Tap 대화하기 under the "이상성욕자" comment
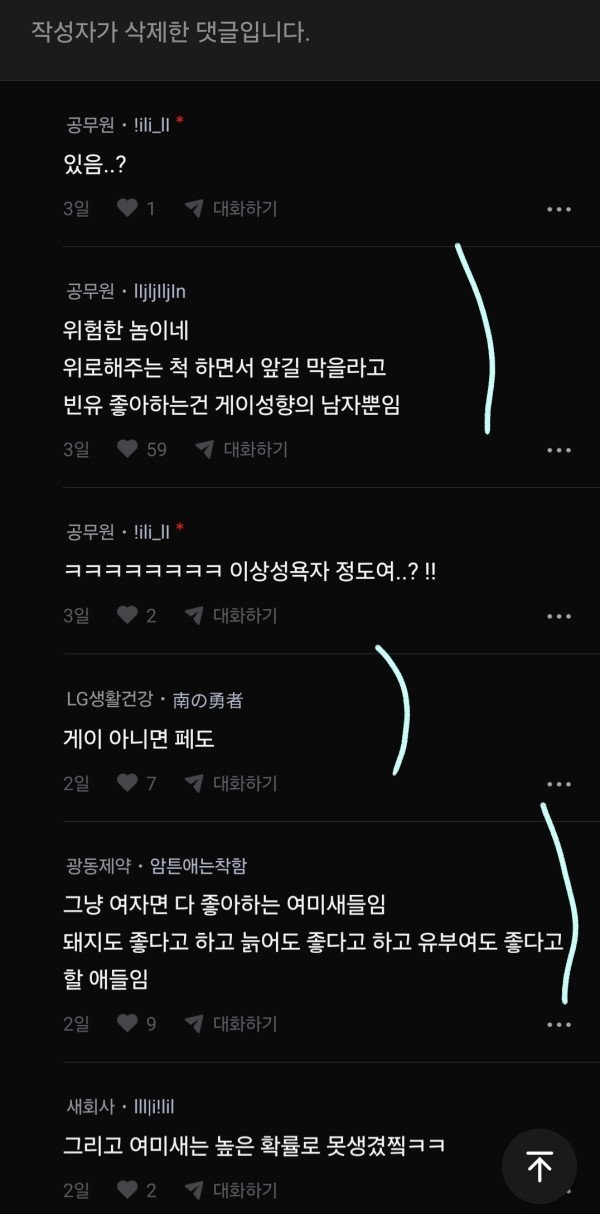The image size is (600, 1214). tap(231, 615)
